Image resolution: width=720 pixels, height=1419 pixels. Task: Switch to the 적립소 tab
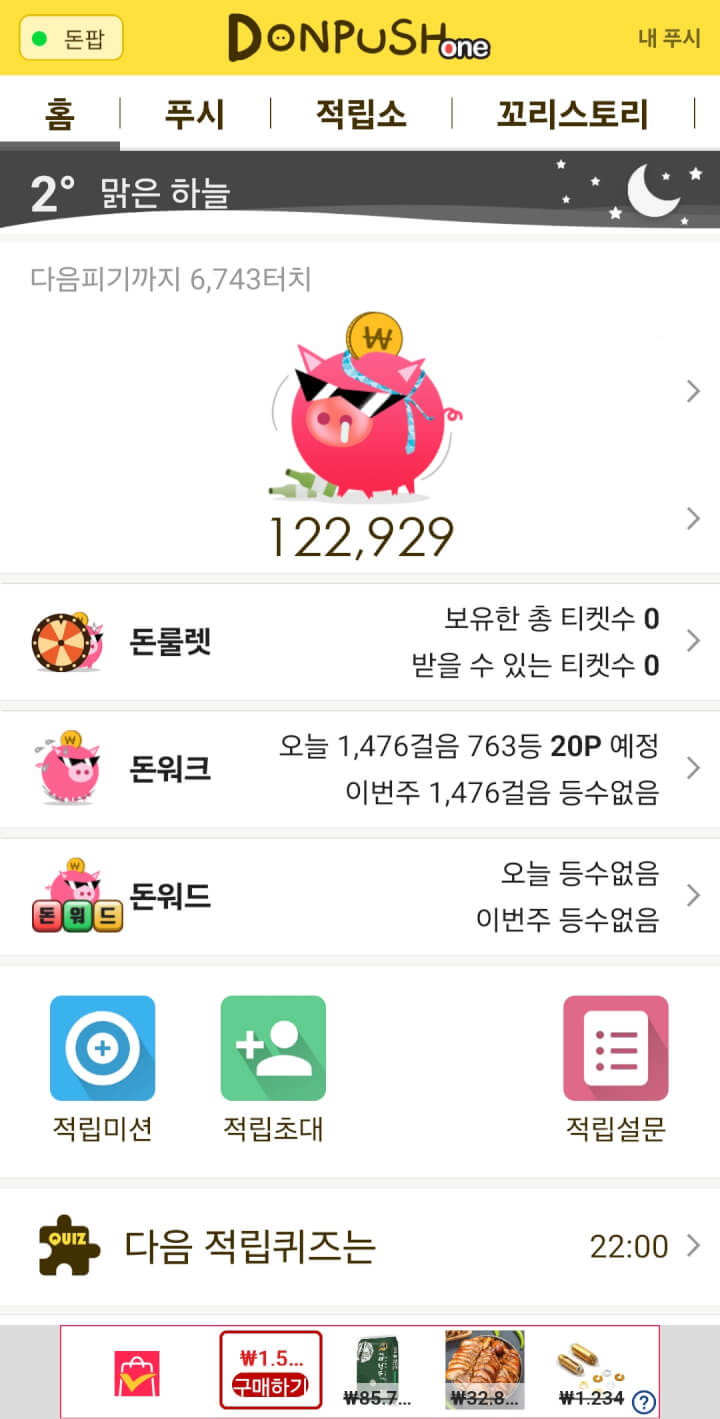[x=361, y=114]
